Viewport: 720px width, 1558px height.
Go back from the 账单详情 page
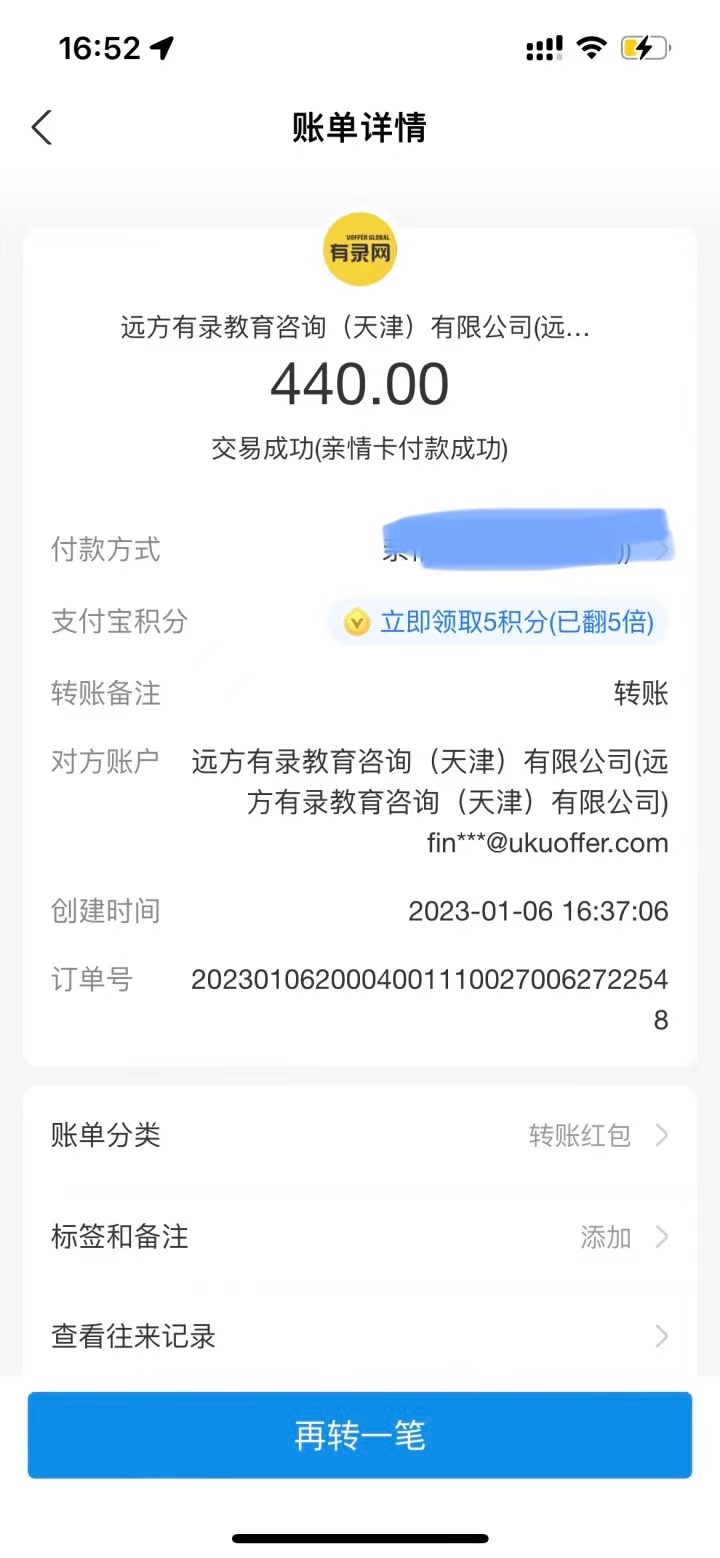tap(42, 128)
